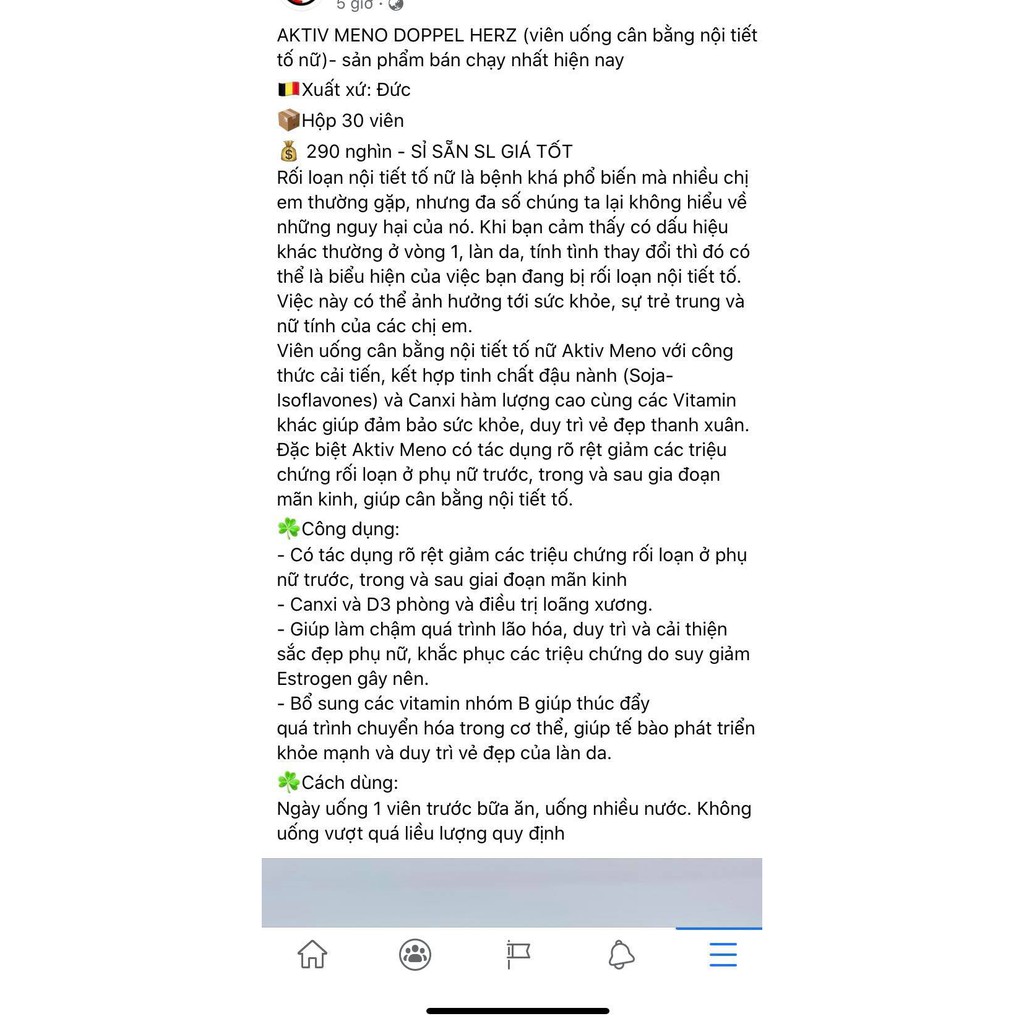1024x1024 pixels.
Task: Open the notifications bell
Action: [621, 955]
